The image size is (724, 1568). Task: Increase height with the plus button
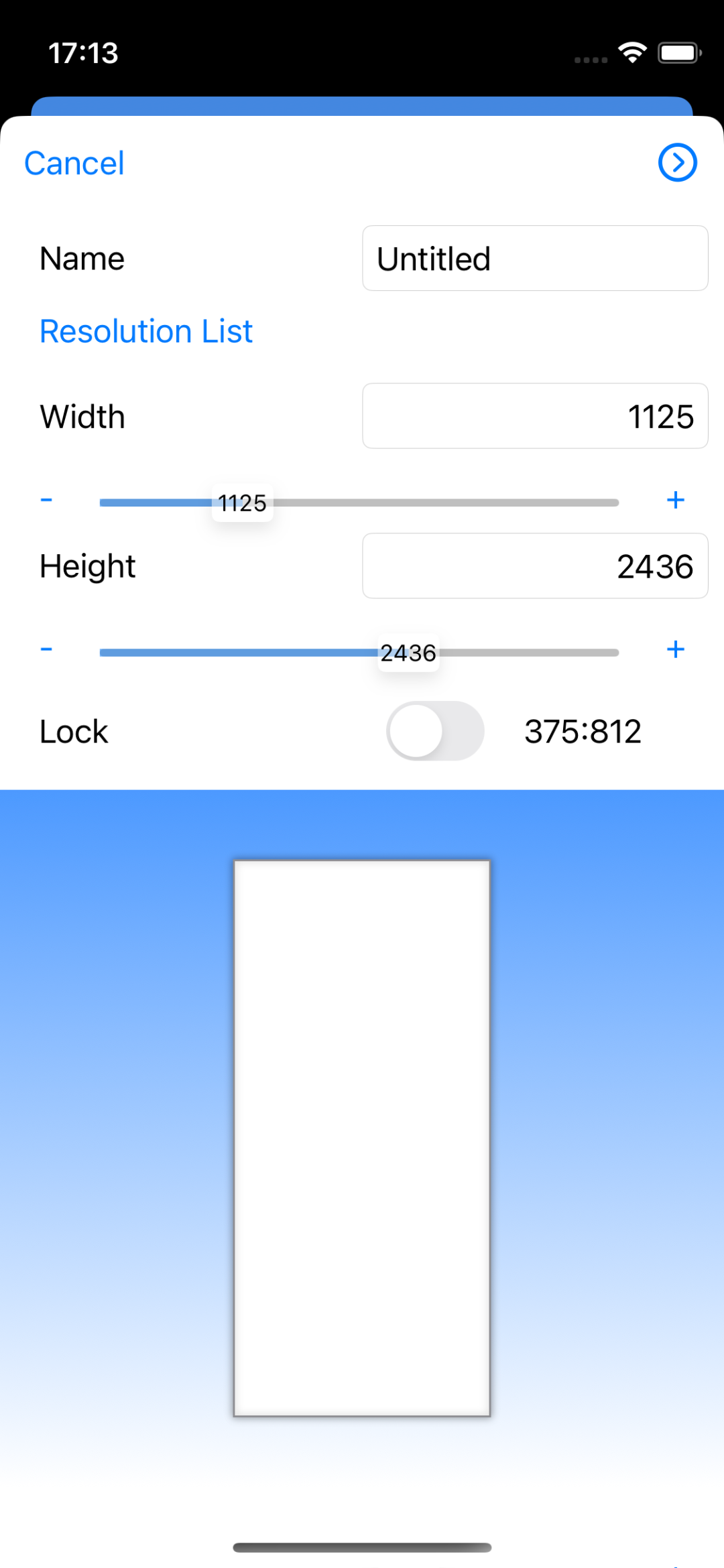[676, 649]
